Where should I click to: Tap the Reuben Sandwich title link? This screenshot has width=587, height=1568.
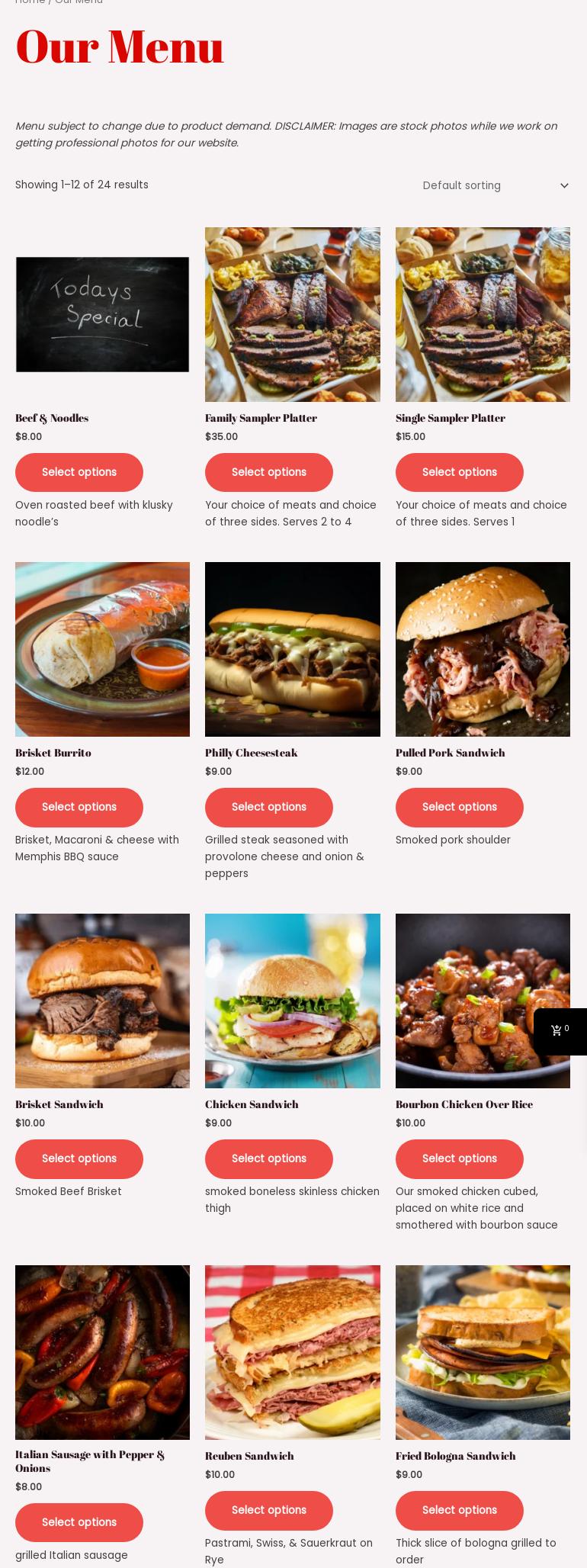249,1456
